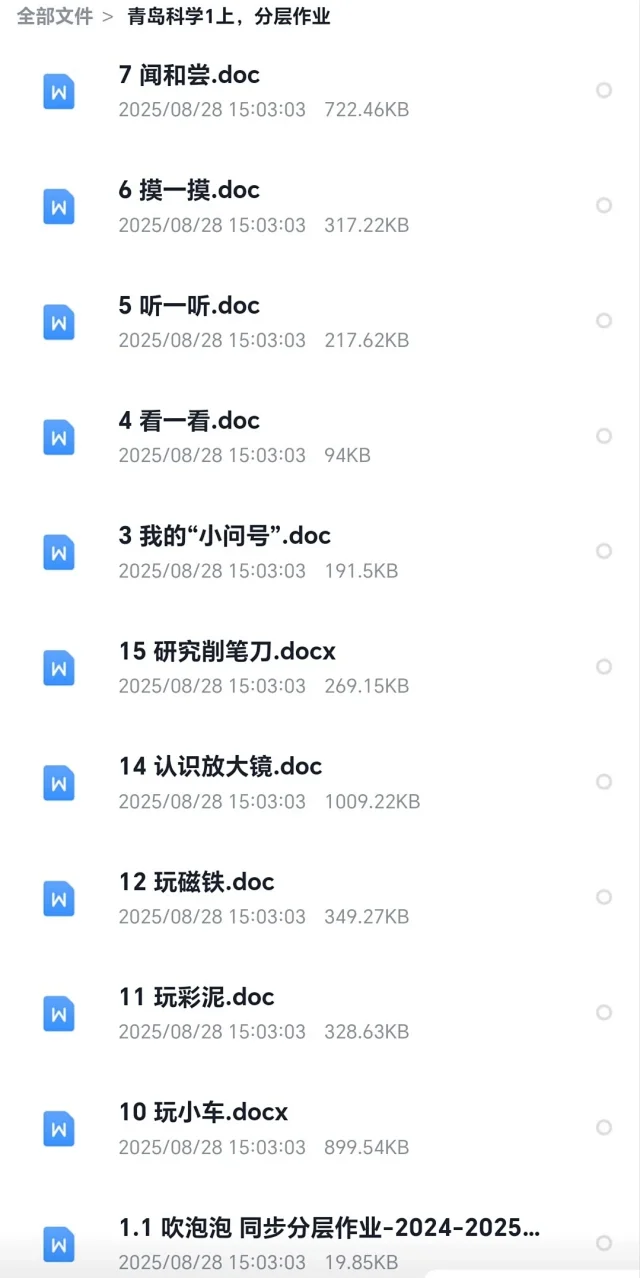The image size is (640, 1278).
Task: Mark 14 认识放大镜.doc as selected
Action: tap(604, 781)
